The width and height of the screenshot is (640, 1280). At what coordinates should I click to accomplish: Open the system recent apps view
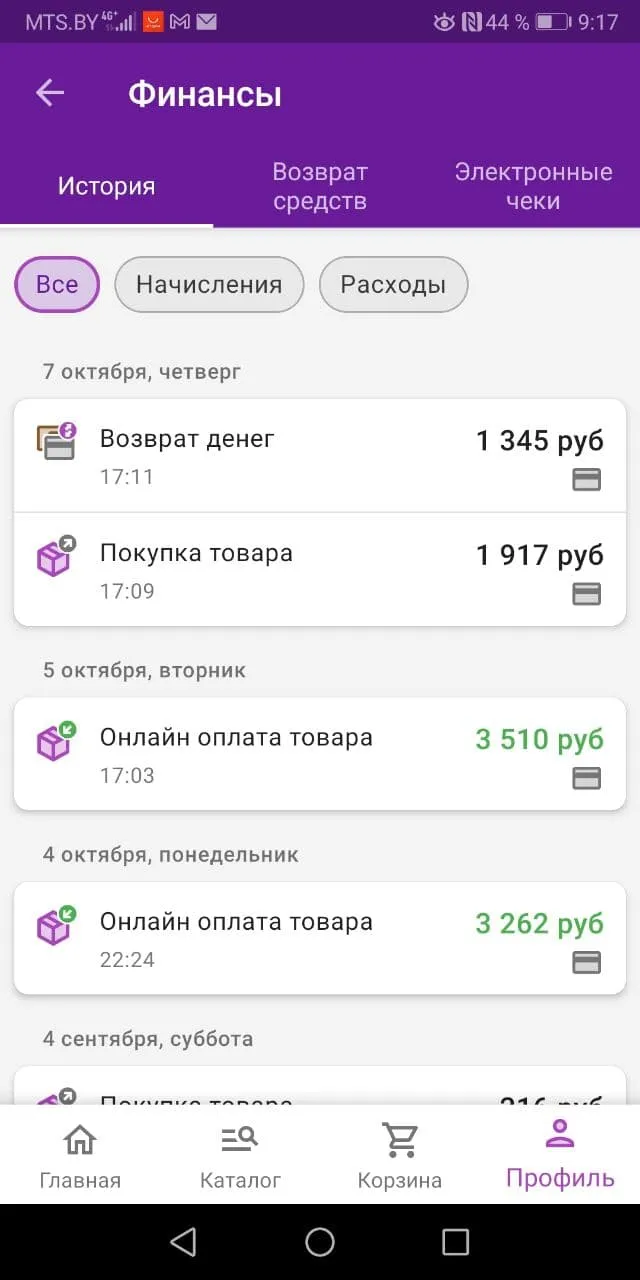pos(455,1242)
